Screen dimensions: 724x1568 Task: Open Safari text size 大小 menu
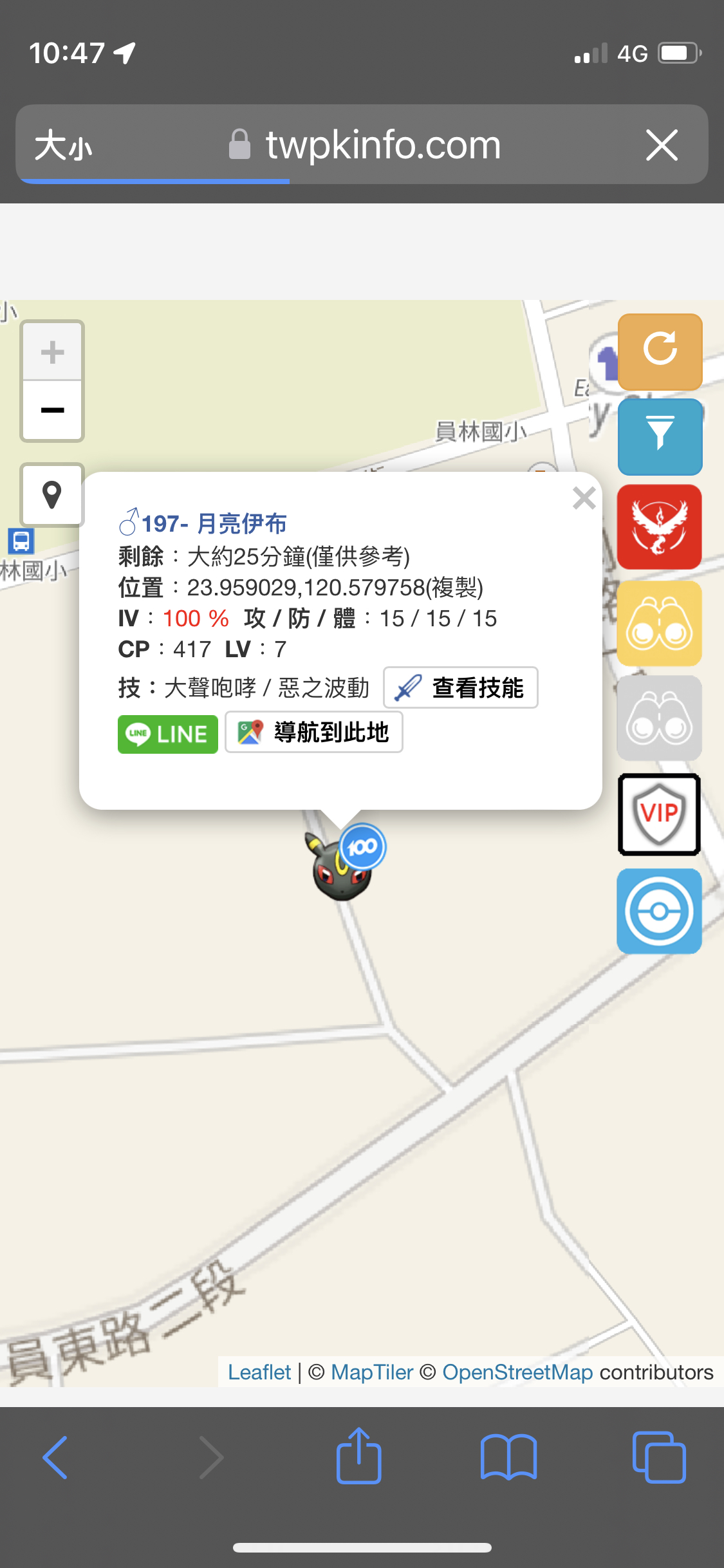[63, 145]
